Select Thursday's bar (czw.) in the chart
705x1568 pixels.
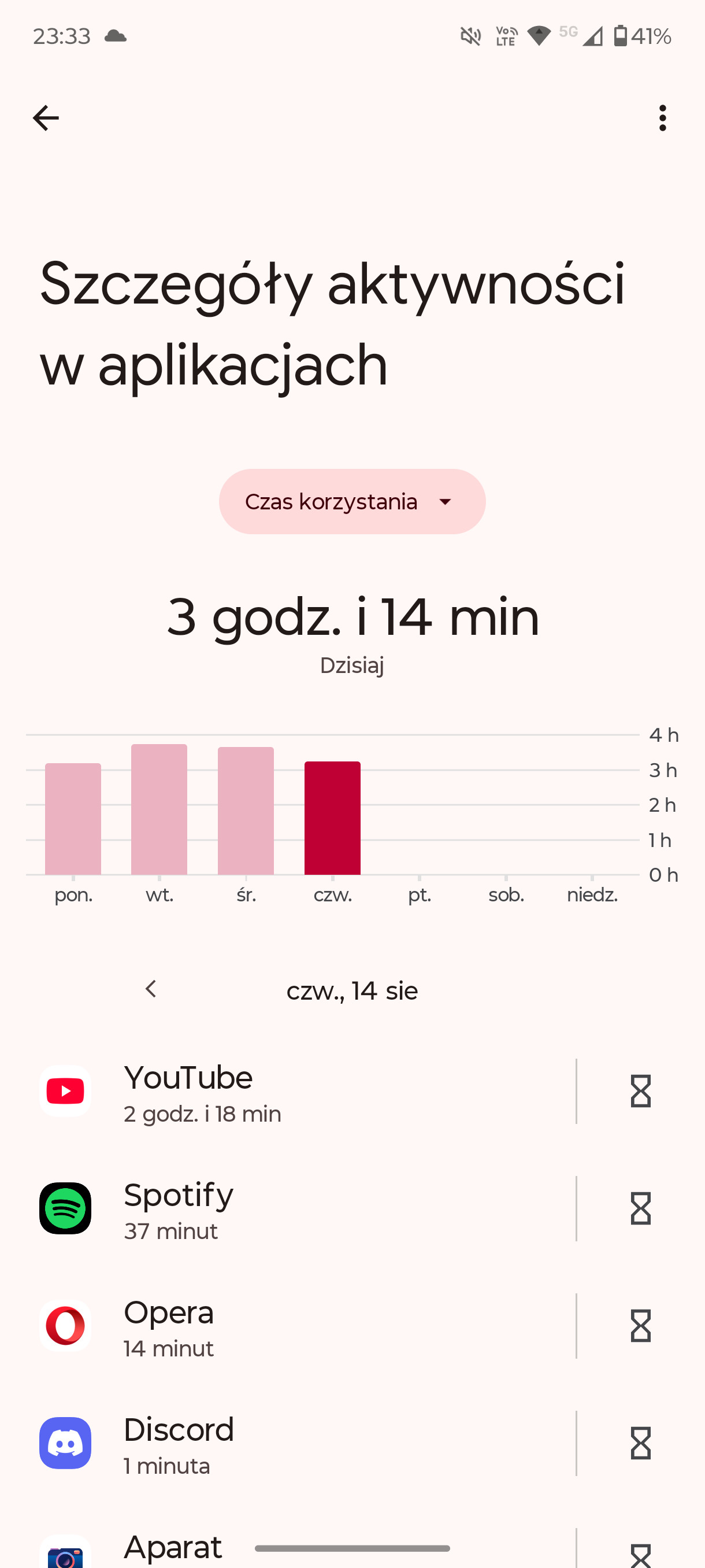333,818
